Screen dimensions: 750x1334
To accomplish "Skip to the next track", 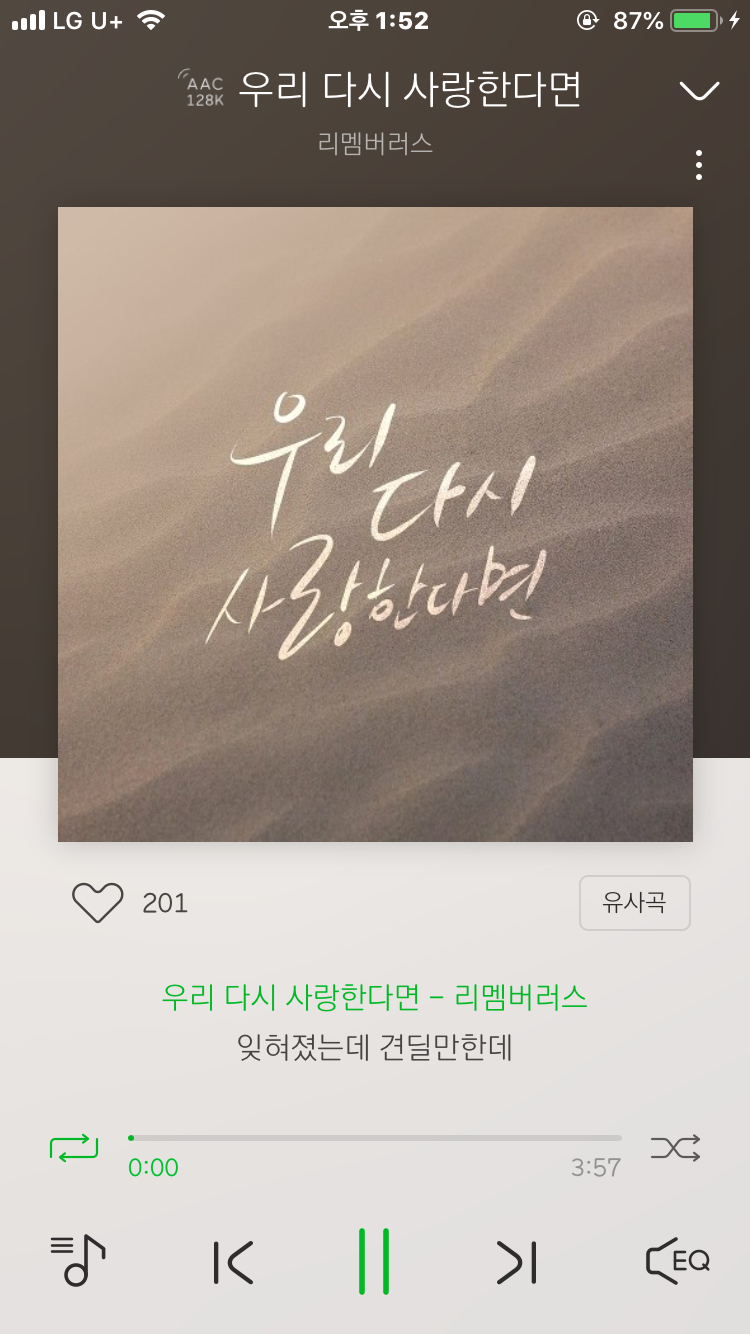I will point(515,1261).
